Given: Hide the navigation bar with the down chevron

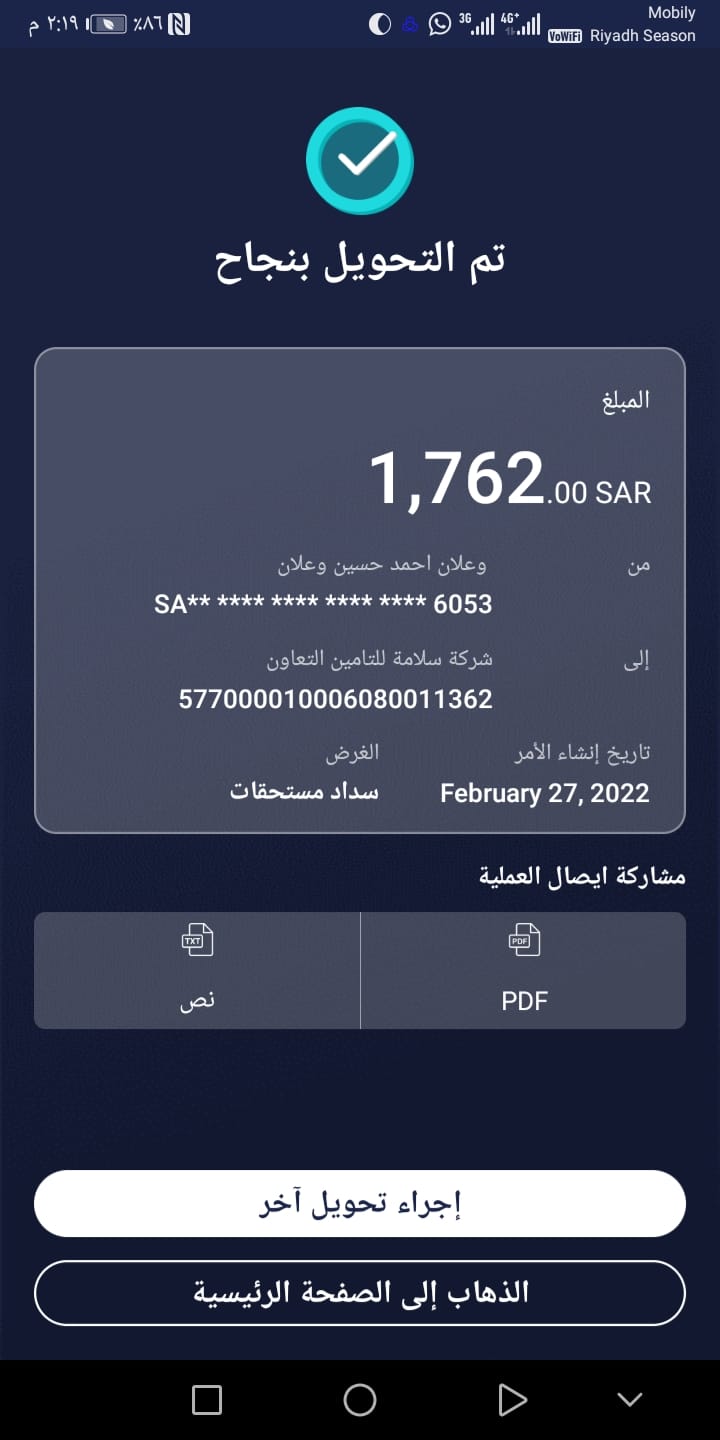Looking at the screenshot, I should tap(630, 1400).
